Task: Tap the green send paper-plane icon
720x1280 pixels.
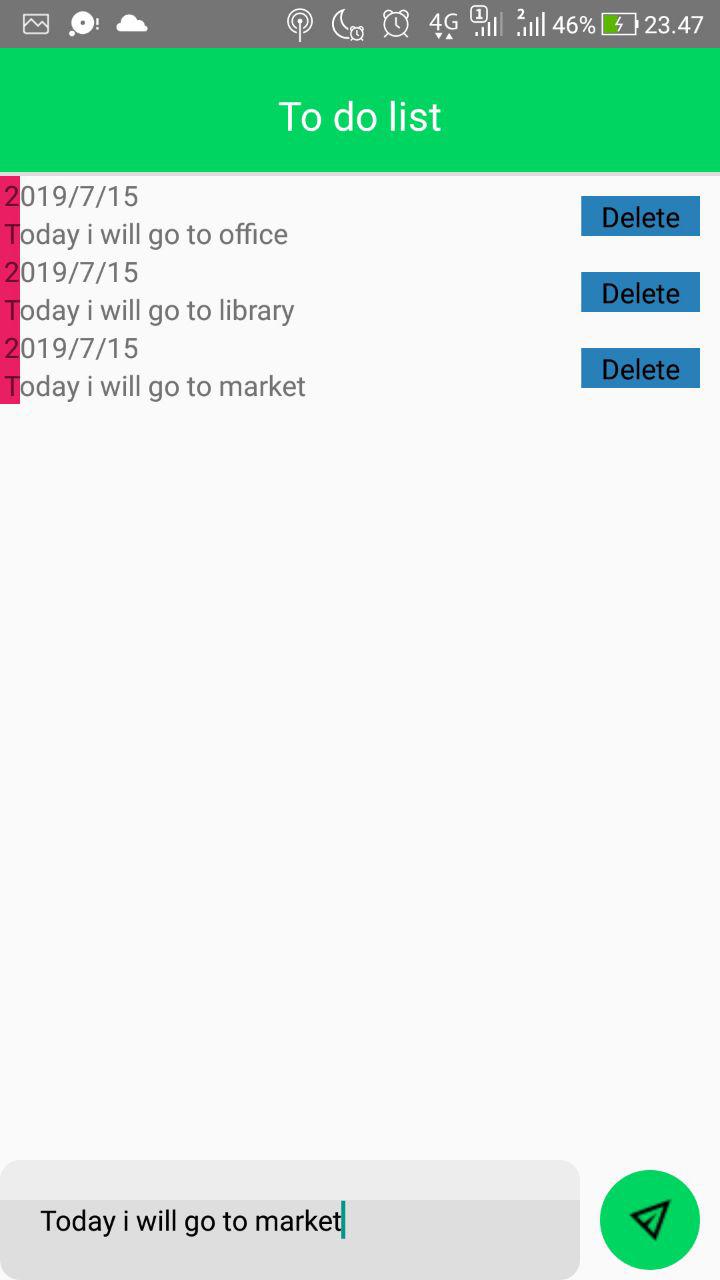Action: (649, 1220)
